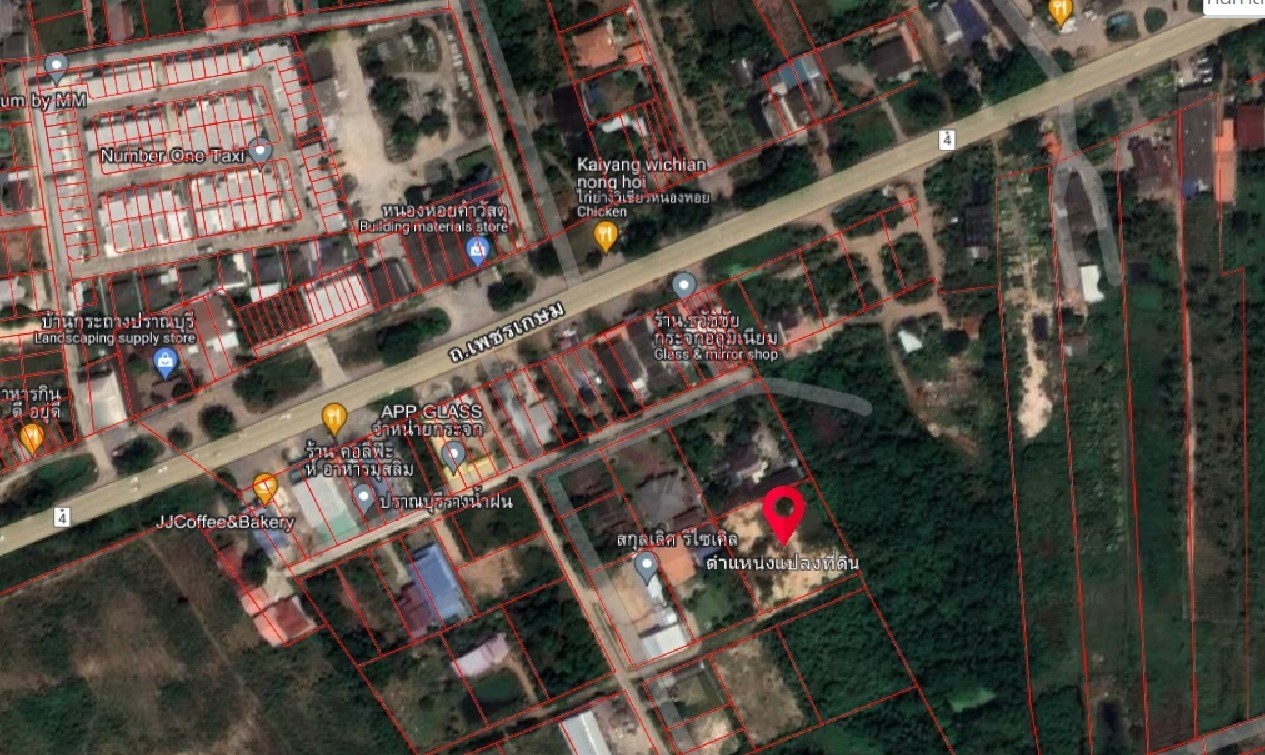
Task: Select the Kaiyang wichian nong hoi restaurant pin
Action: pyautogui.click(x=605, y=236)
